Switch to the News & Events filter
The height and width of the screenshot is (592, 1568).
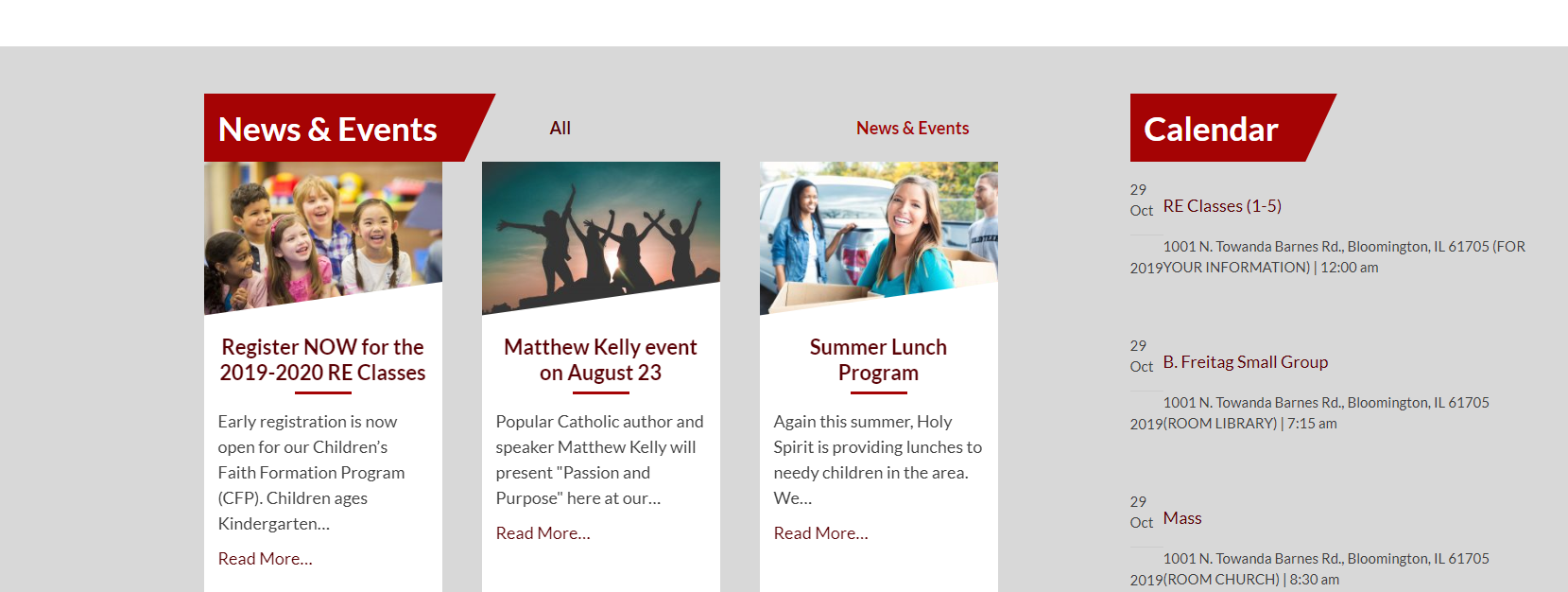click(x=912, y=128)
